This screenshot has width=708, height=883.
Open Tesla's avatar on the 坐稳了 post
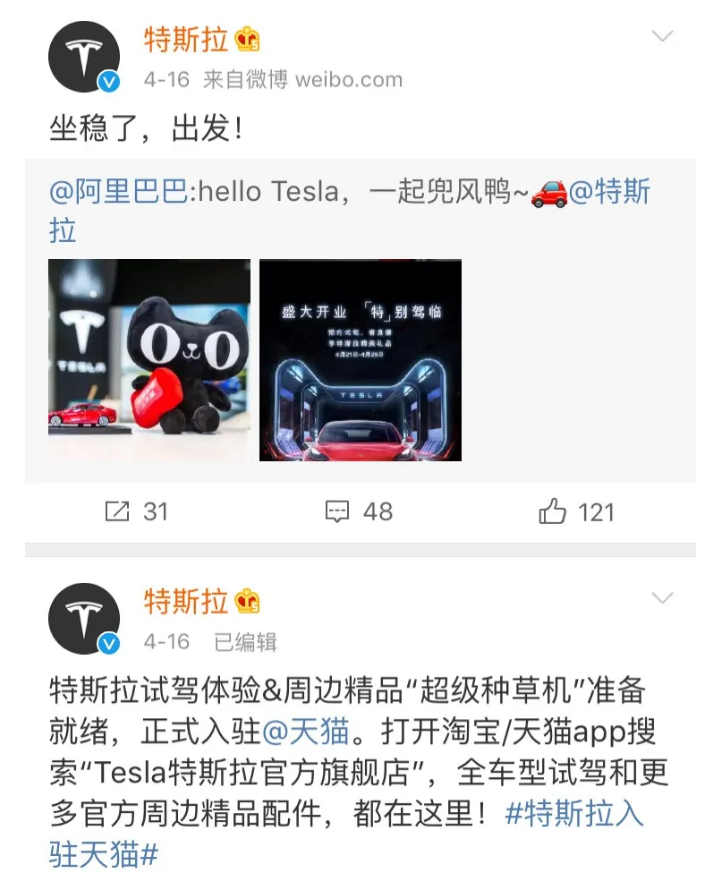tap(84, 56)
